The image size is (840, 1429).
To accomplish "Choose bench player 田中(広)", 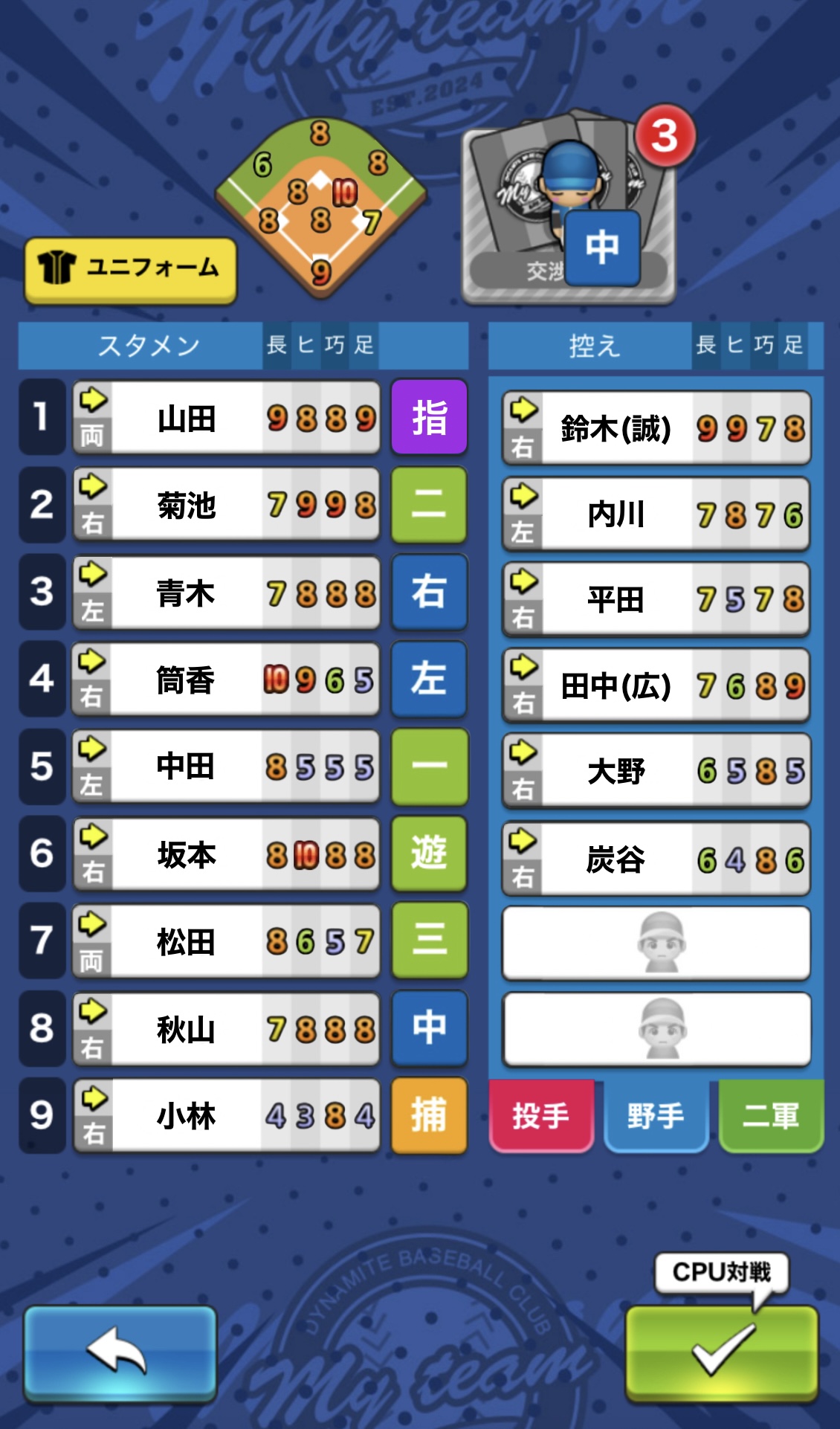I will 656,686.
